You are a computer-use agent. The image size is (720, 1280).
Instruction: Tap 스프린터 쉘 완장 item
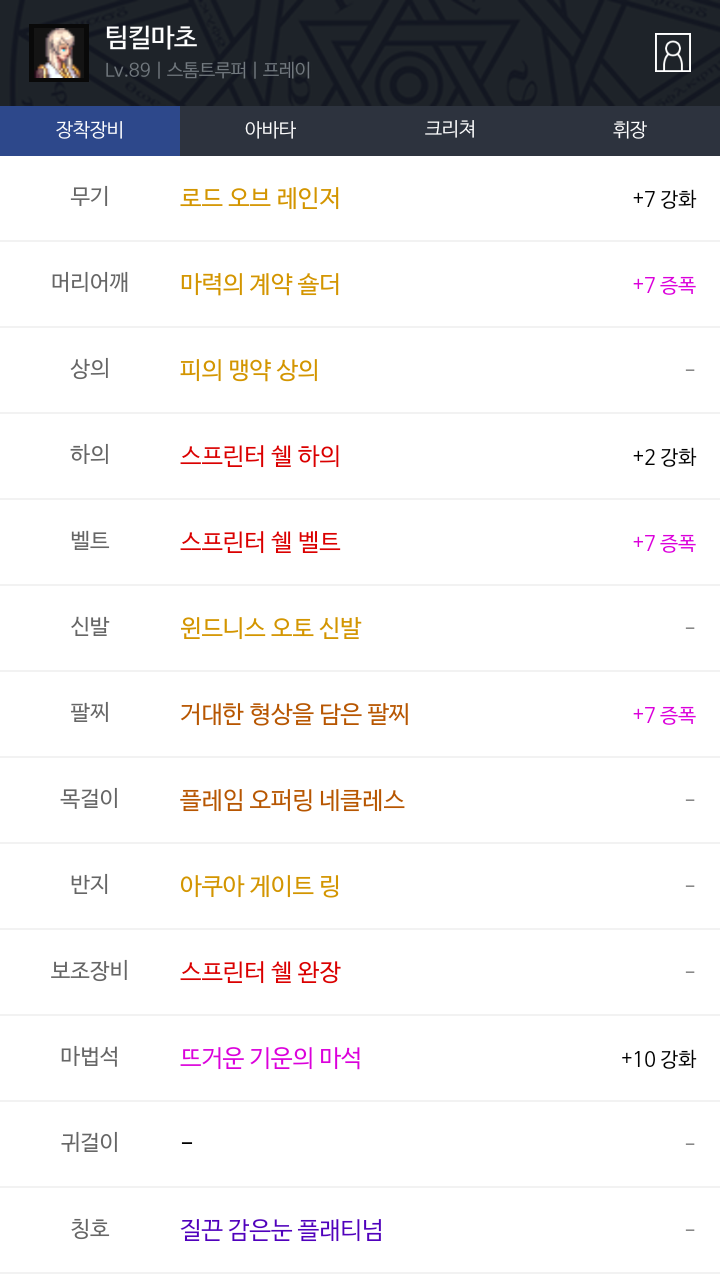point(260,972)
